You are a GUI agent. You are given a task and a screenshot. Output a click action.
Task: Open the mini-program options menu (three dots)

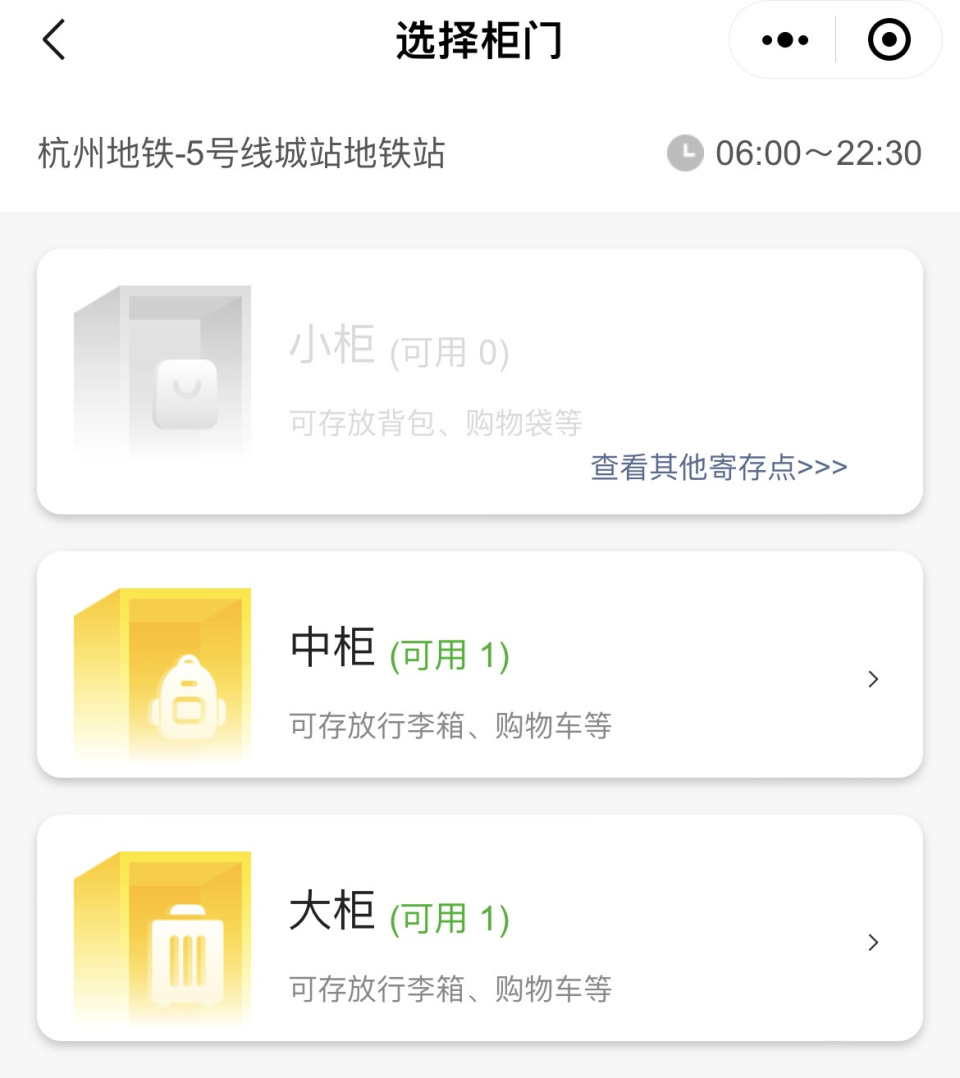782,40
